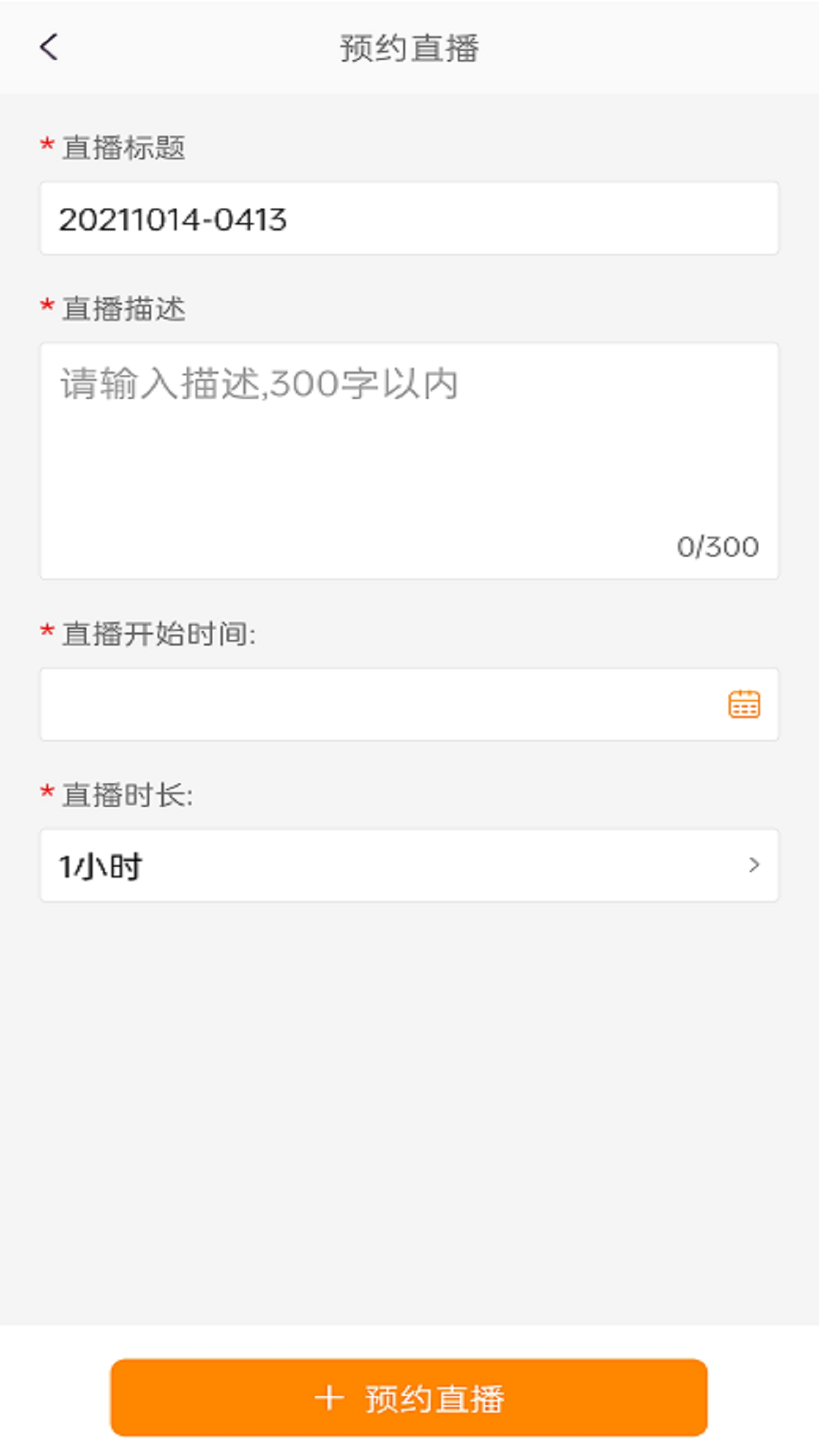Open the duration picker showing 1小时
The width and height of the screenshot is (819, 1456).
coord(409,866)
